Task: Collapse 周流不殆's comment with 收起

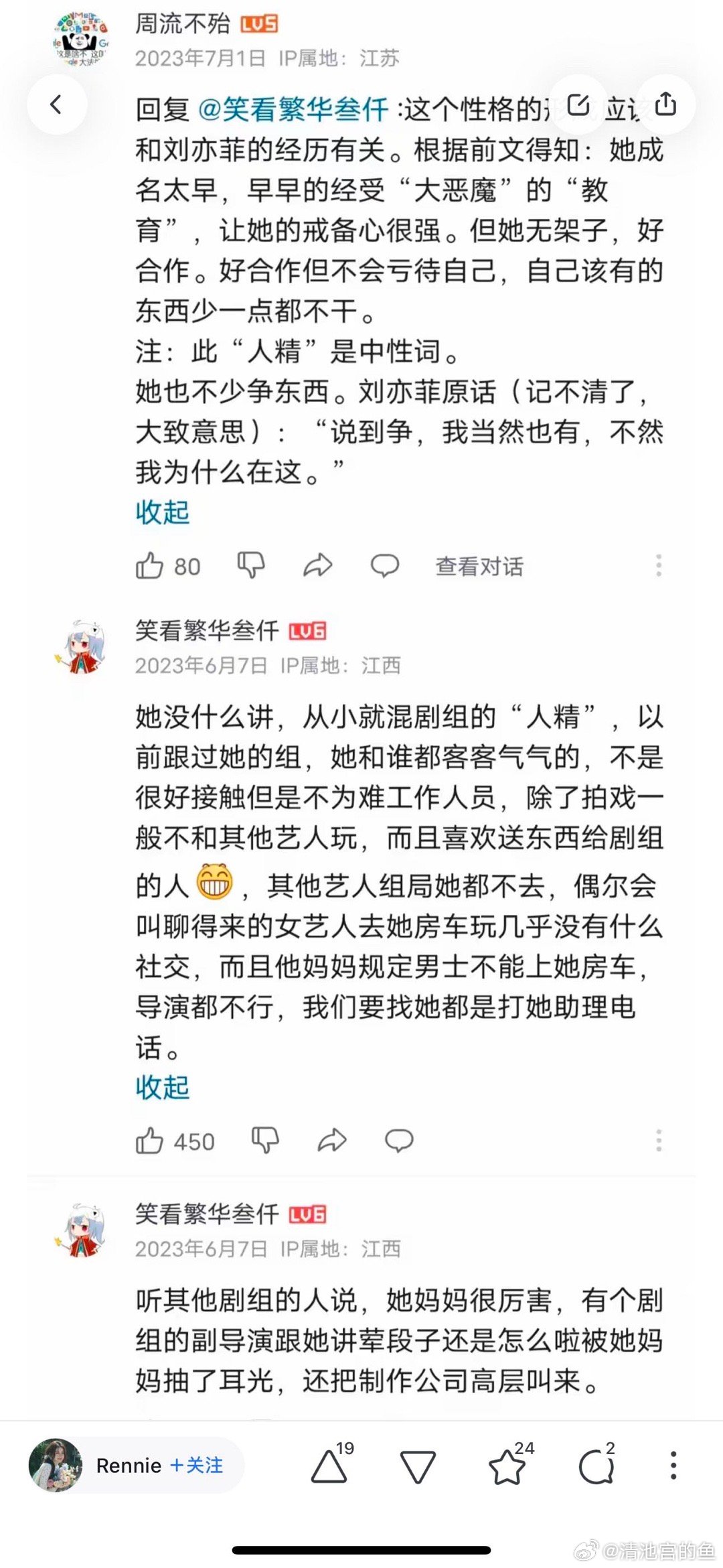Action: tap(163, 514)
